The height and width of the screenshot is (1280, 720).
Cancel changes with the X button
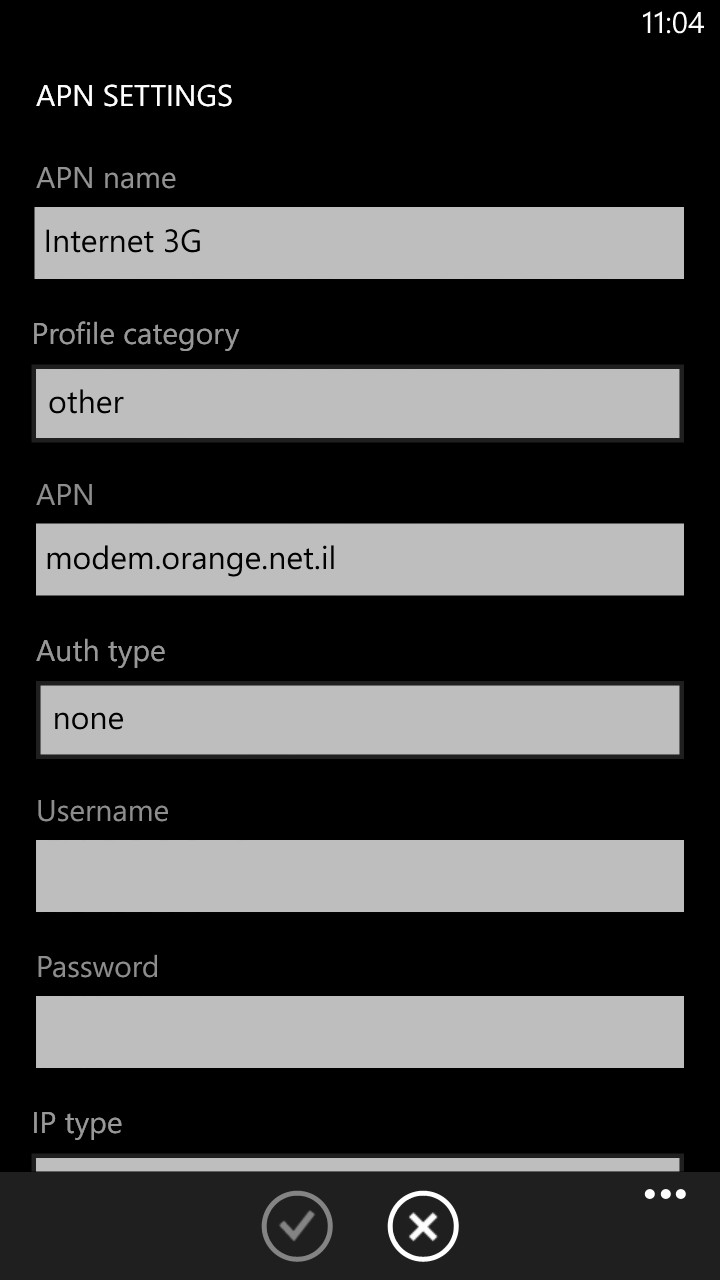(423, 1226)
